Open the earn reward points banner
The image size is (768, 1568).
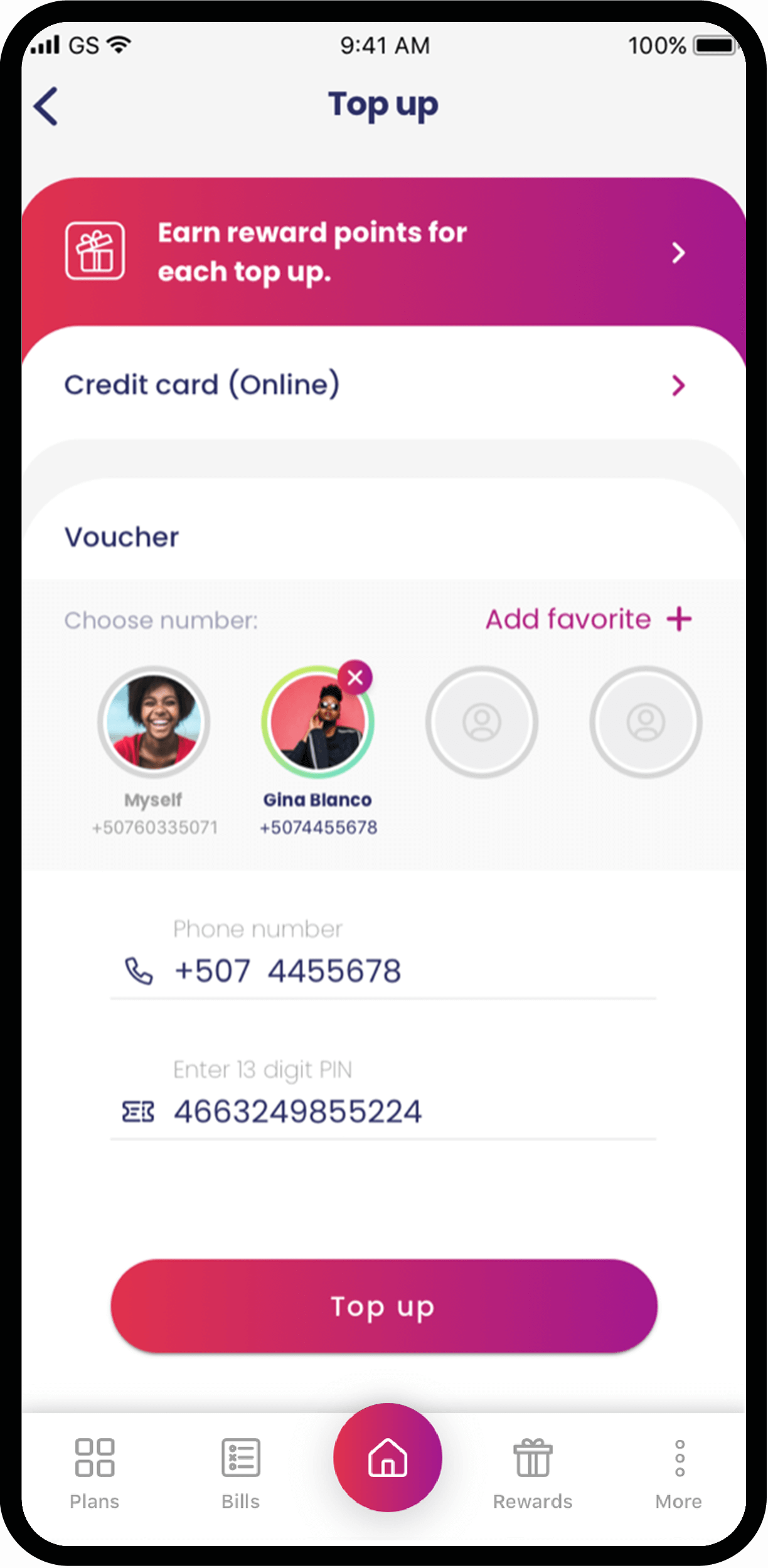383,252
